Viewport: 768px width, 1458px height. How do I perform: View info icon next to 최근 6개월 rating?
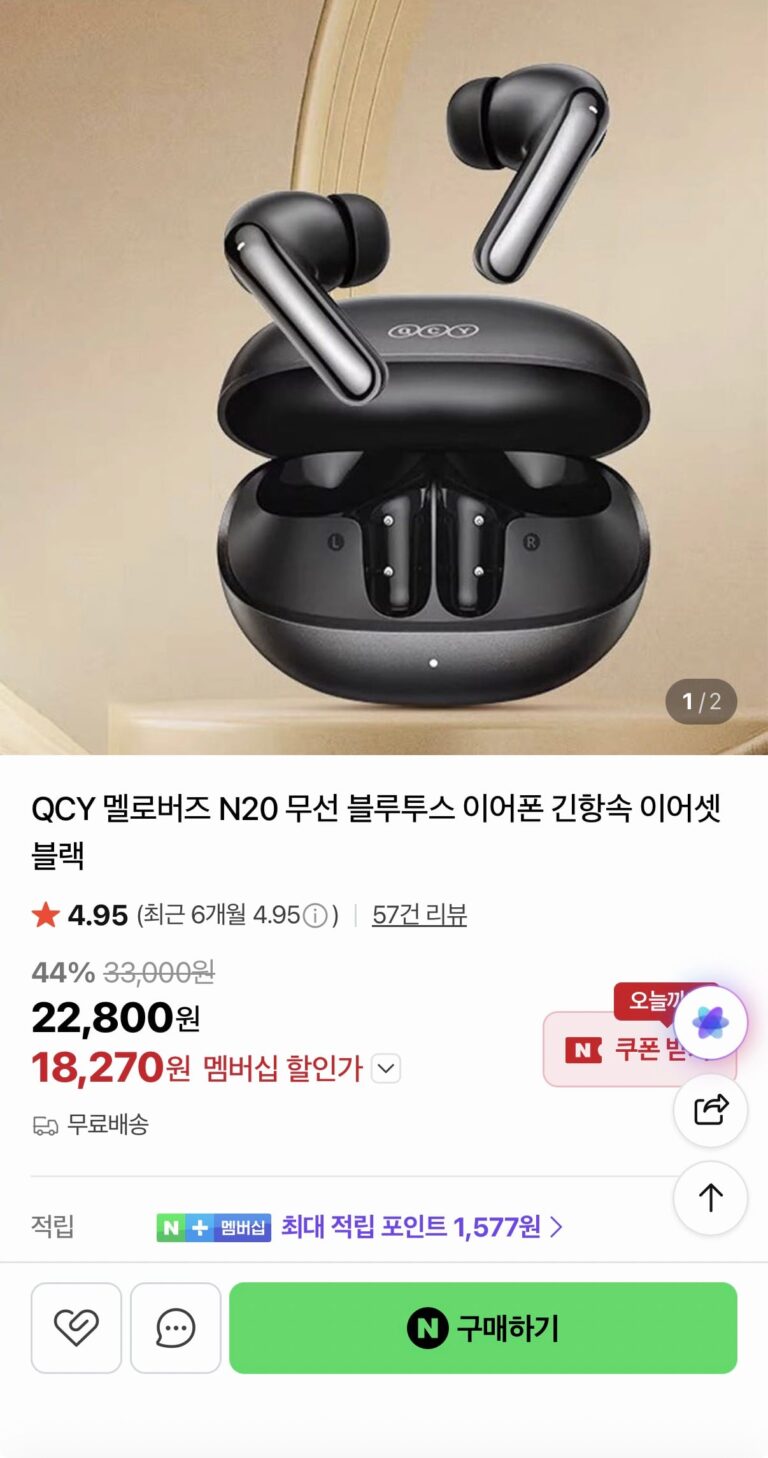pos(315,916)
